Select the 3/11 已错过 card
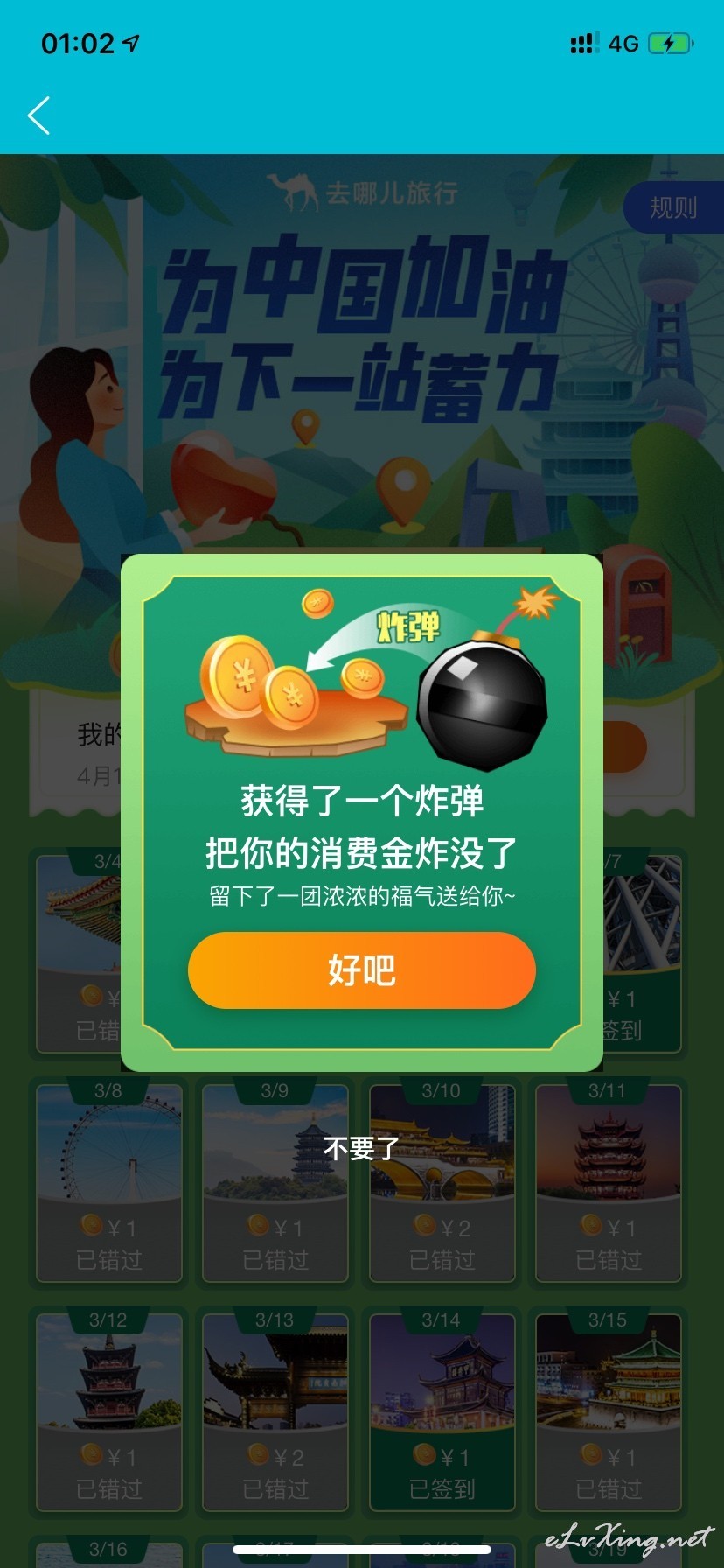Viewport: 724px width, 1568px height. (608, 1182)
